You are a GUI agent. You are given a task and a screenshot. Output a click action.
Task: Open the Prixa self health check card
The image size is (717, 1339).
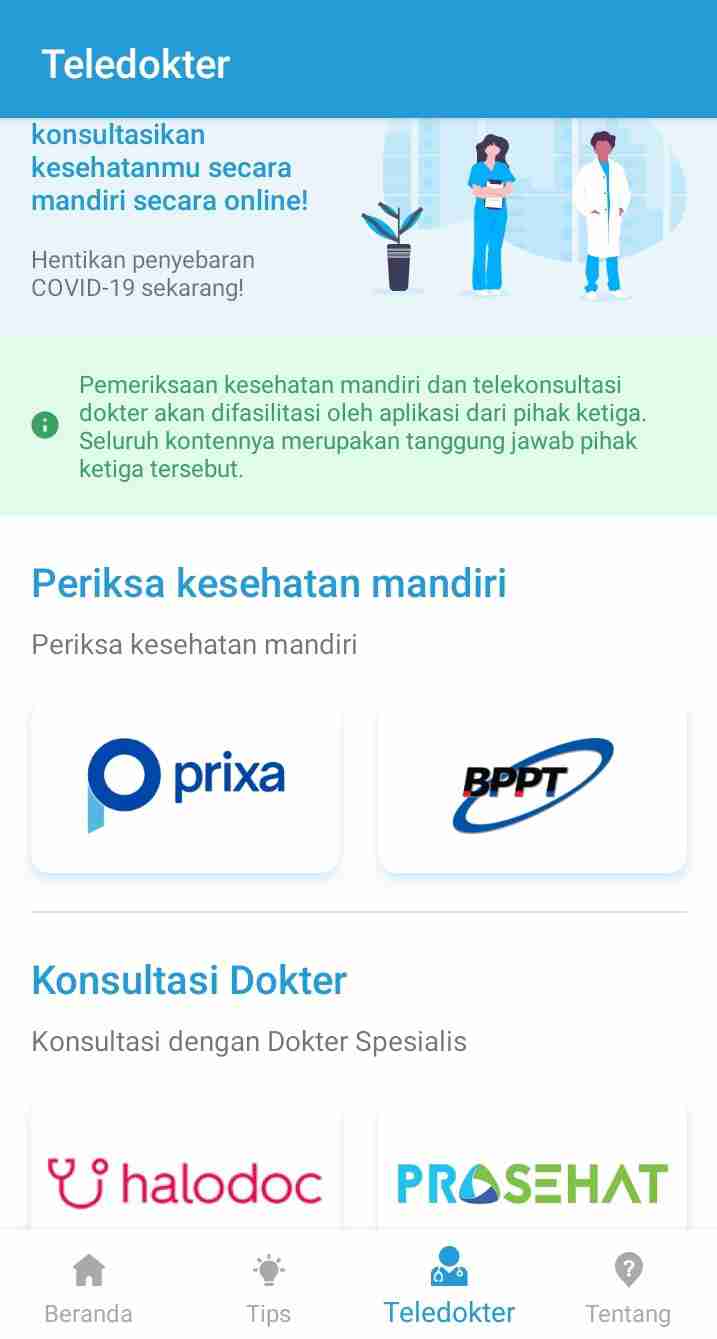pos(186,786)
